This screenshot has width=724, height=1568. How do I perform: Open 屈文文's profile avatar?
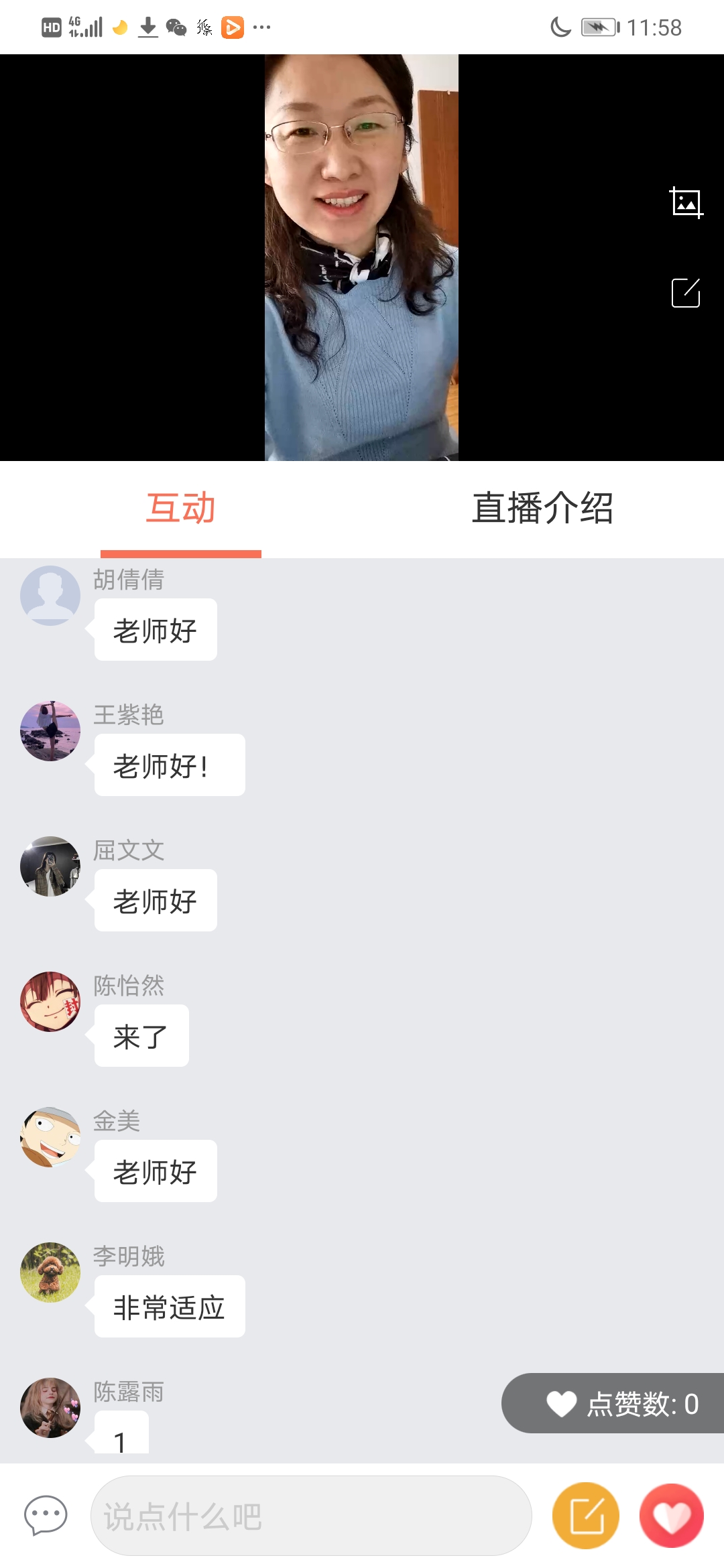pos(50,866)
